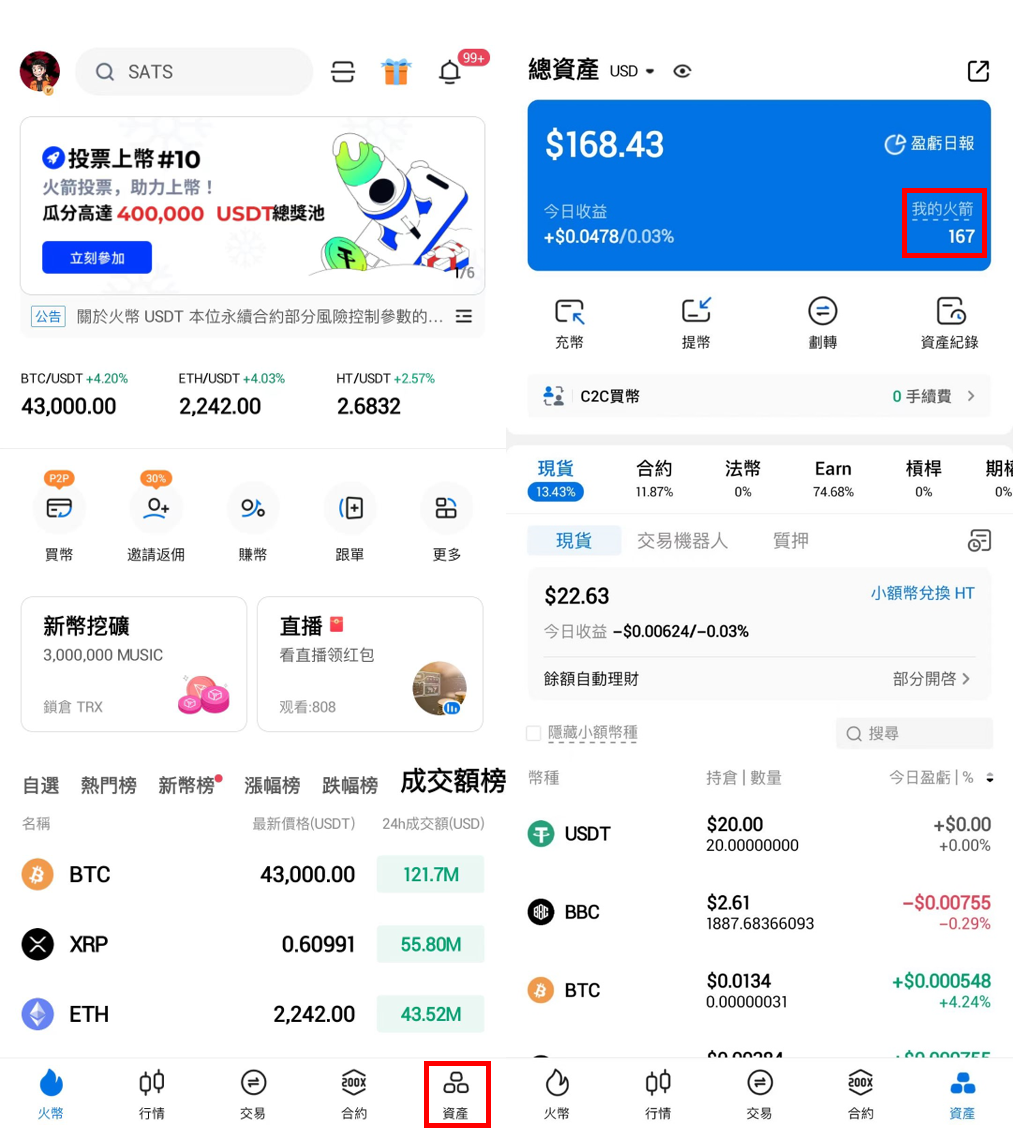Viewport: 1013px width, 1128px height.
Task: Open the USDT holding row
Action: coord(759,834)
